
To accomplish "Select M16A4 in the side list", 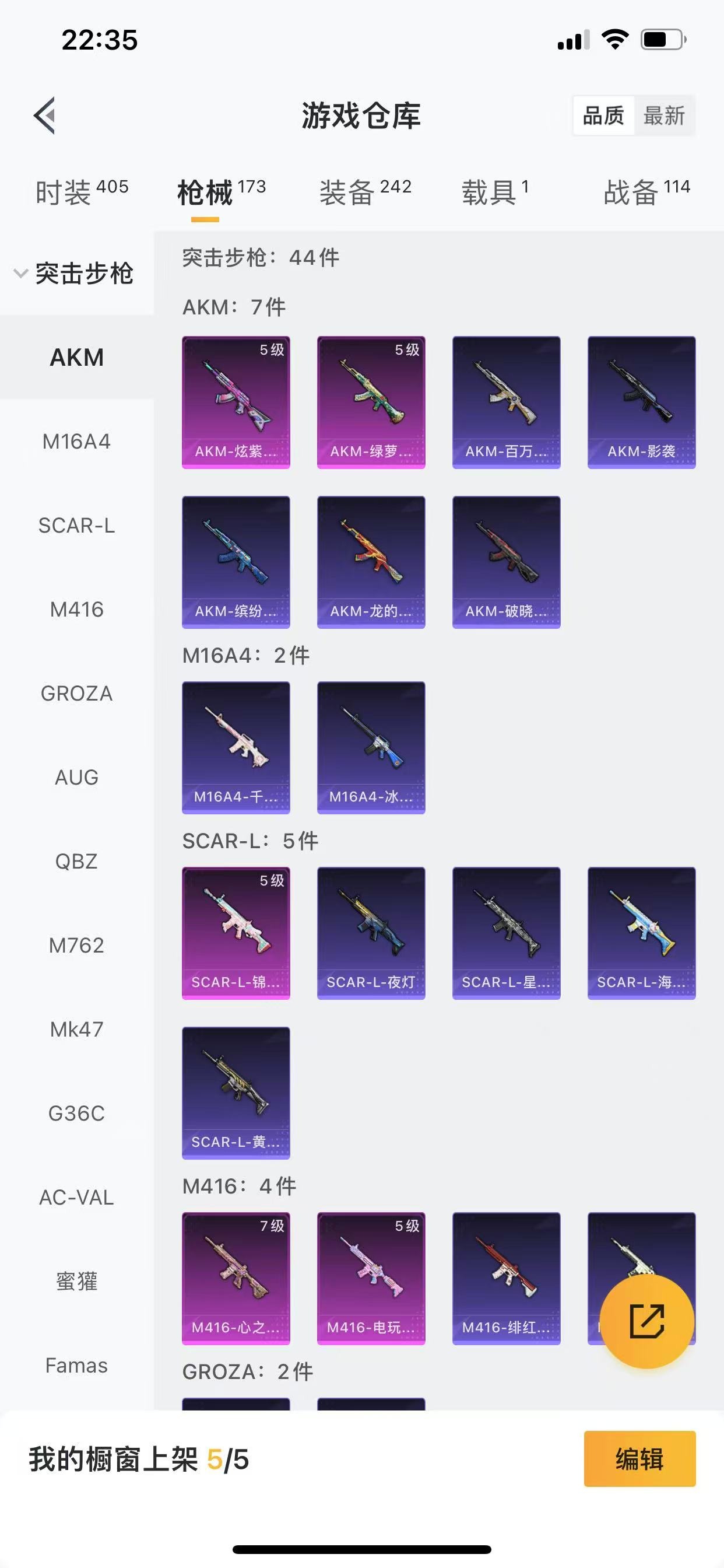I will pos(77,442).
